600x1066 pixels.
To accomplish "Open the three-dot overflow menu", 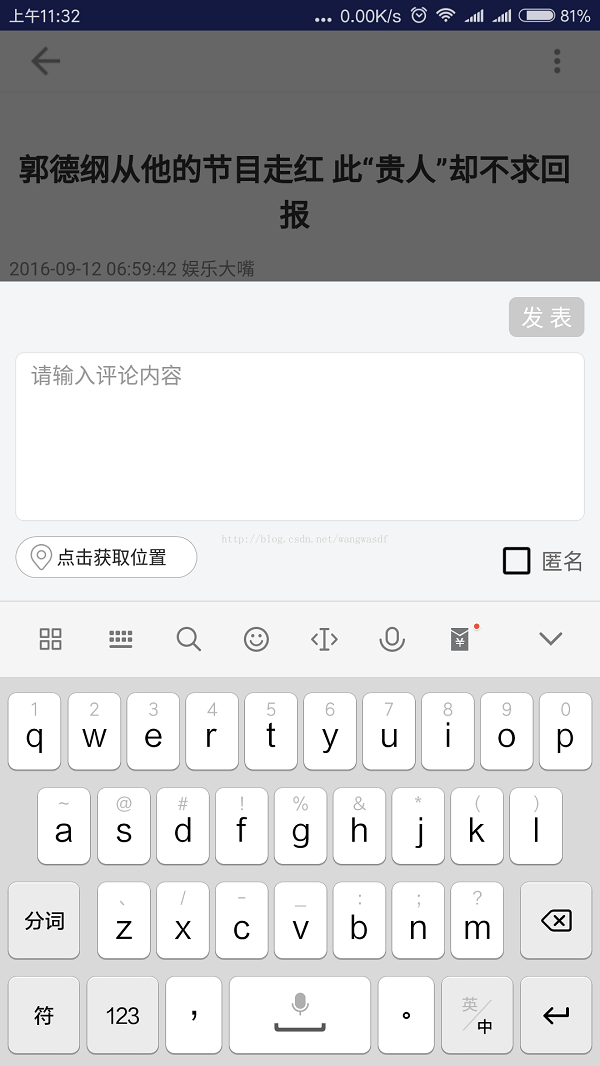I will [557, 61].
